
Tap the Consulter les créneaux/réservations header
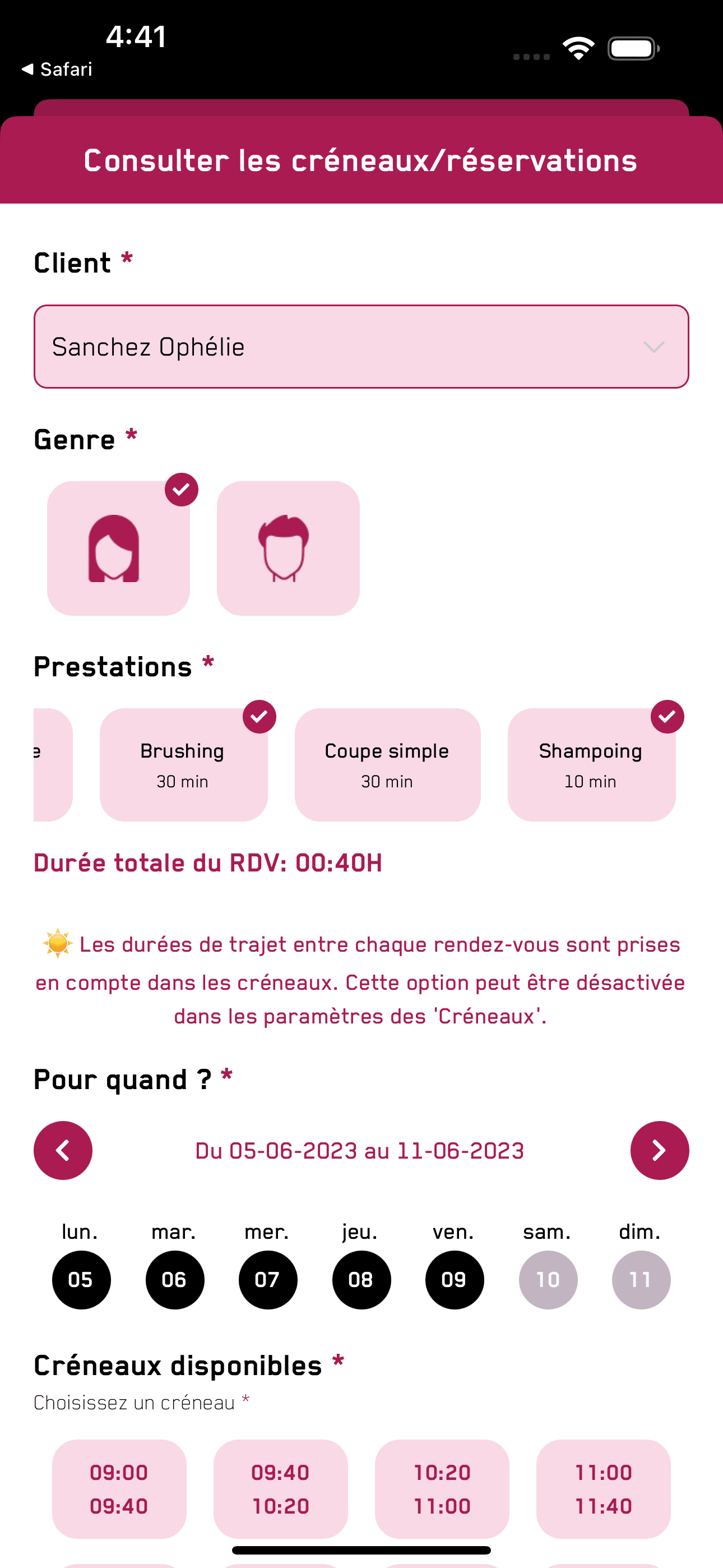[361, 159]
